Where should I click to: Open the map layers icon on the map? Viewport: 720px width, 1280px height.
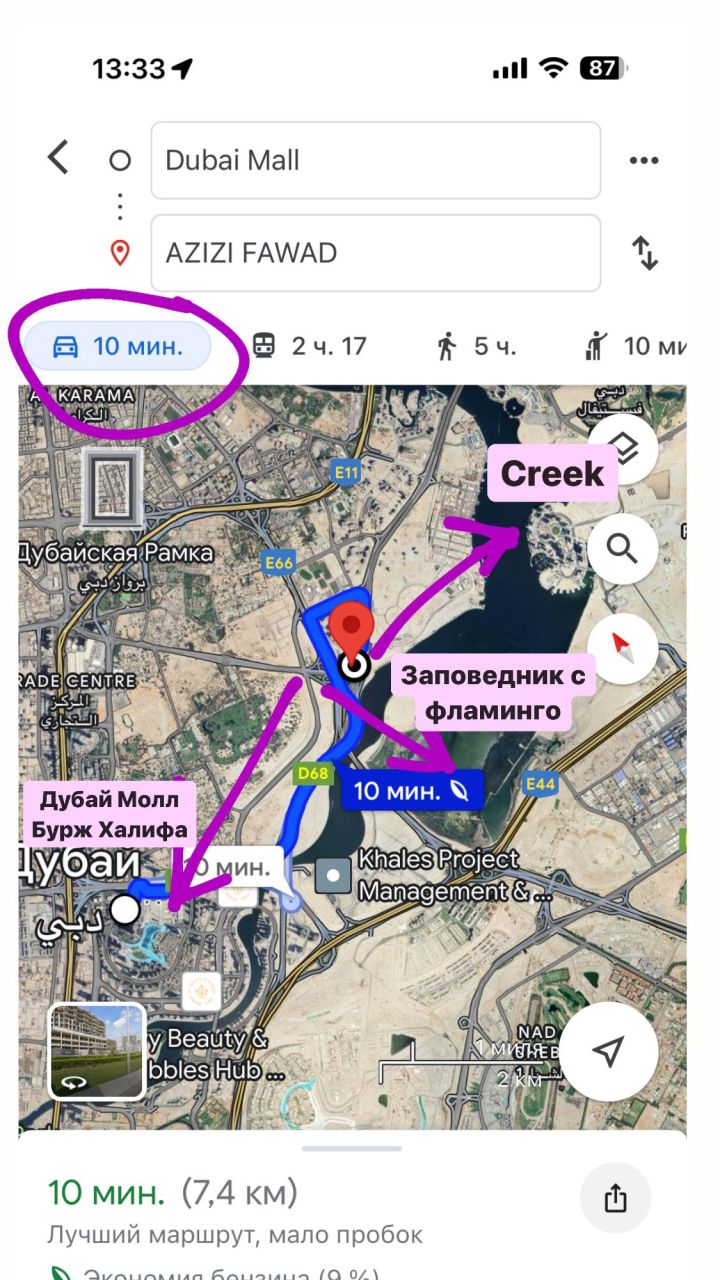[x=623, y=449]
